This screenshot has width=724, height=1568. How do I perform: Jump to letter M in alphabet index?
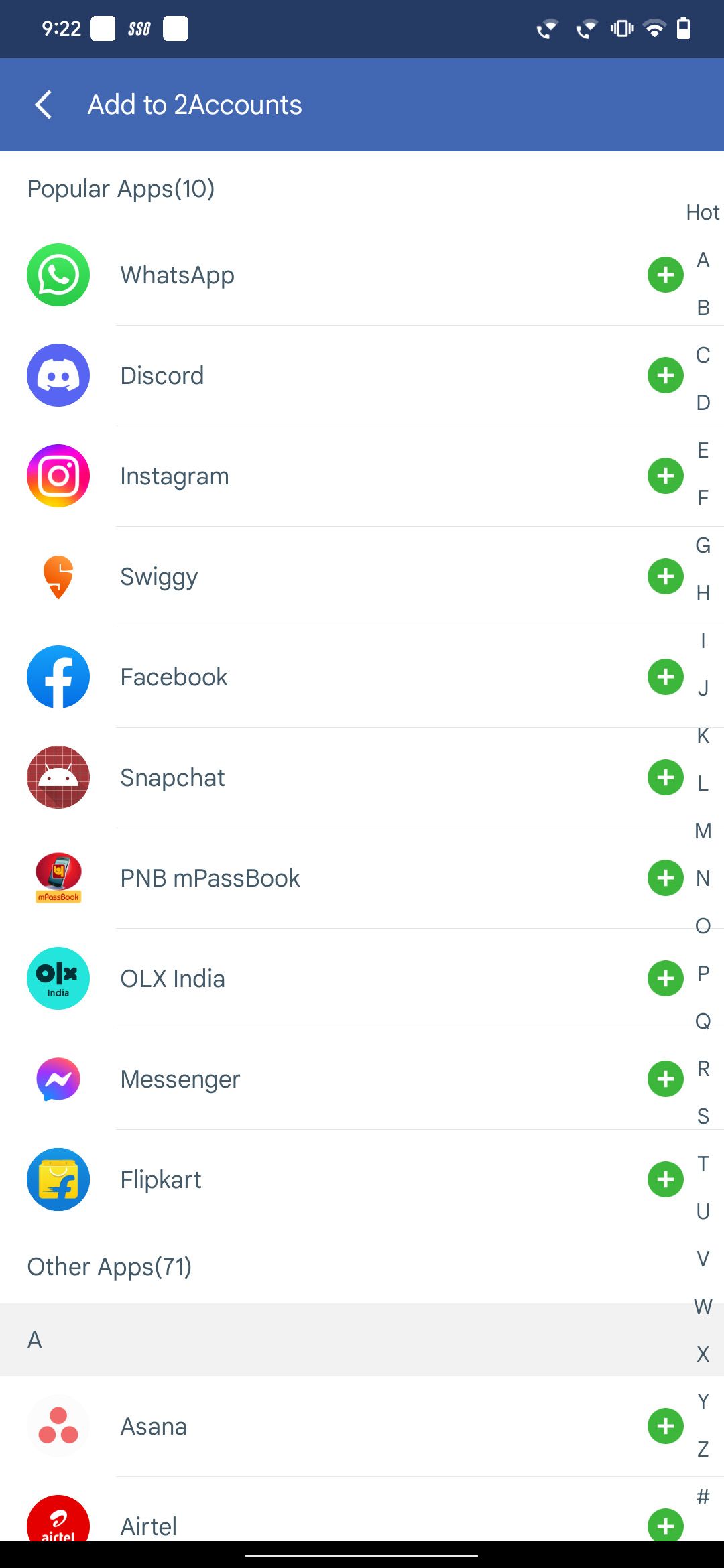click(x=703, y=831)
